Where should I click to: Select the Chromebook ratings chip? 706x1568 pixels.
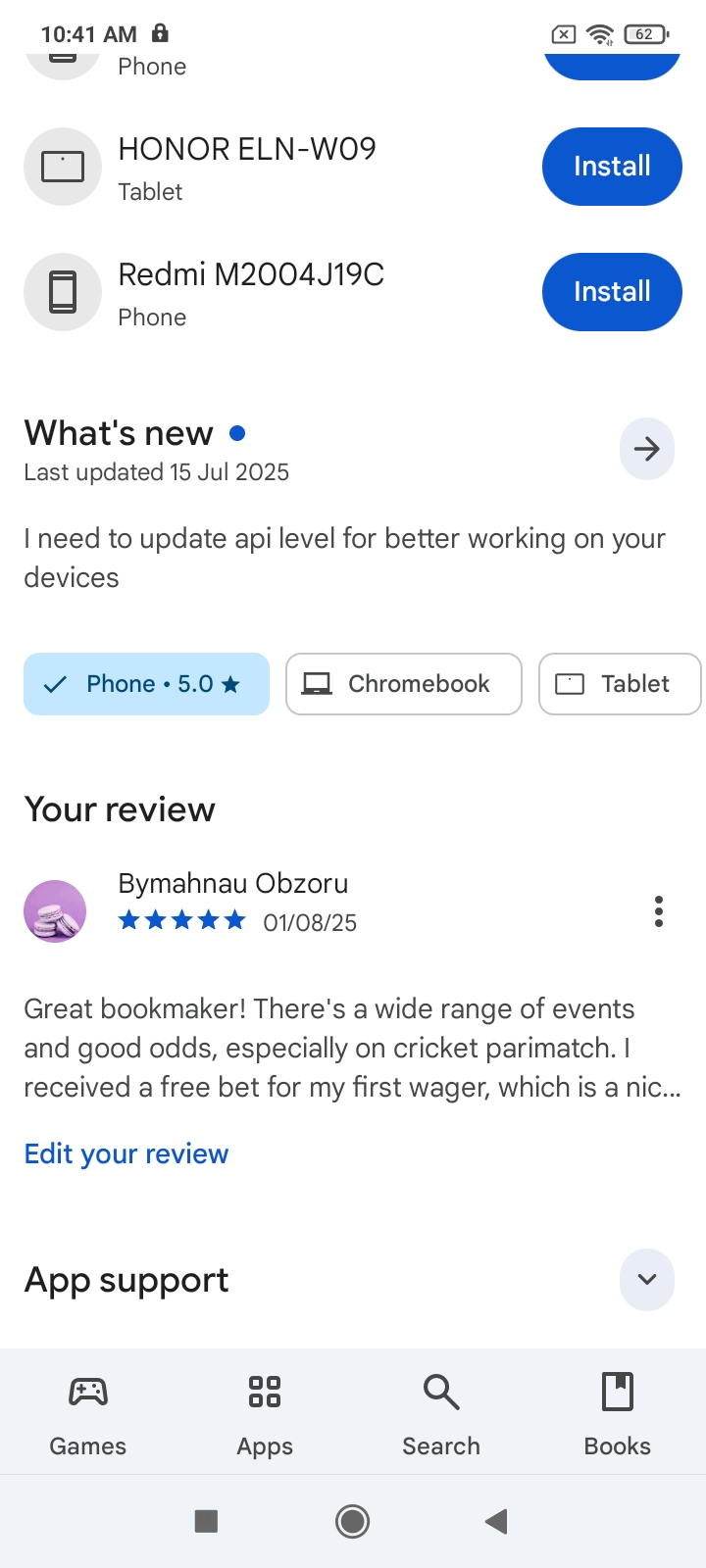click(x=404, y=684)
